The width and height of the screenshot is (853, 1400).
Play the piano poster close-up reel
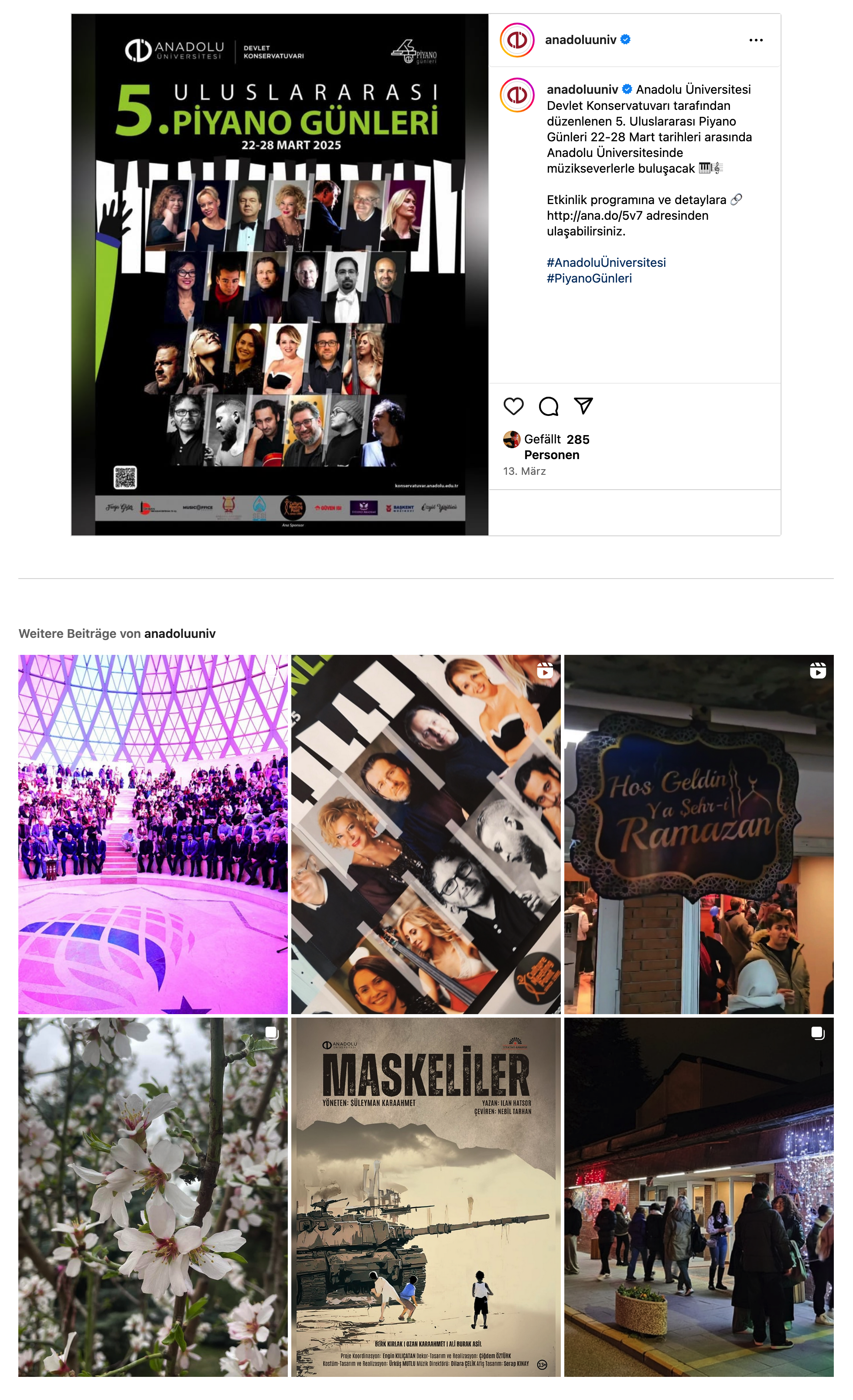pos(426,834)
